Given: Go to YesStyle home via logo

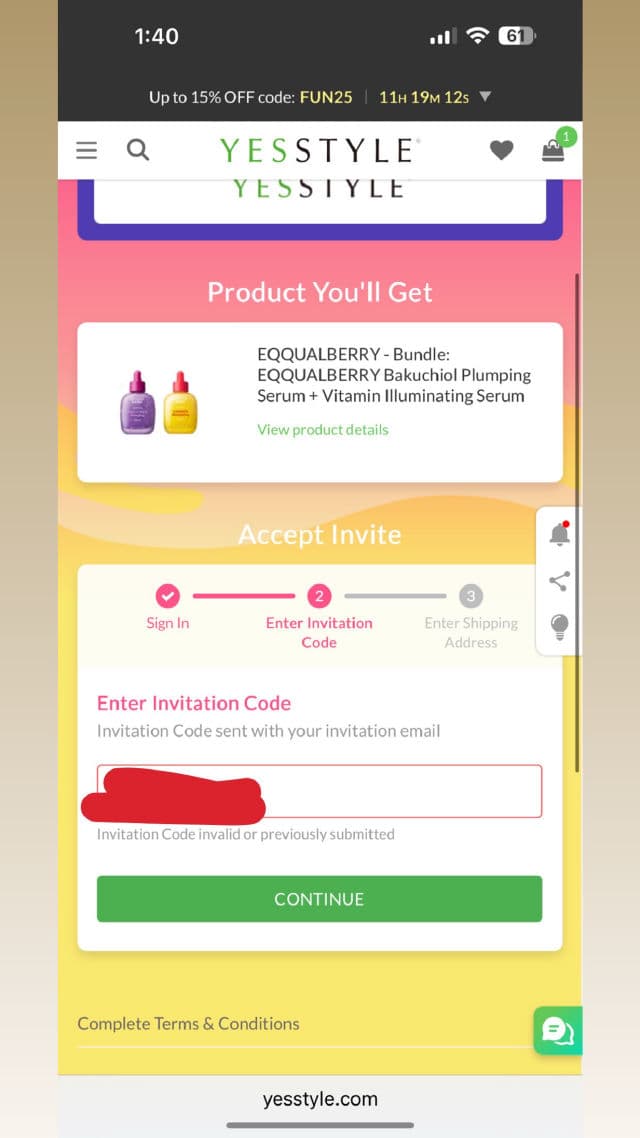Looking at the screenshot, I should tap(319, 150).
